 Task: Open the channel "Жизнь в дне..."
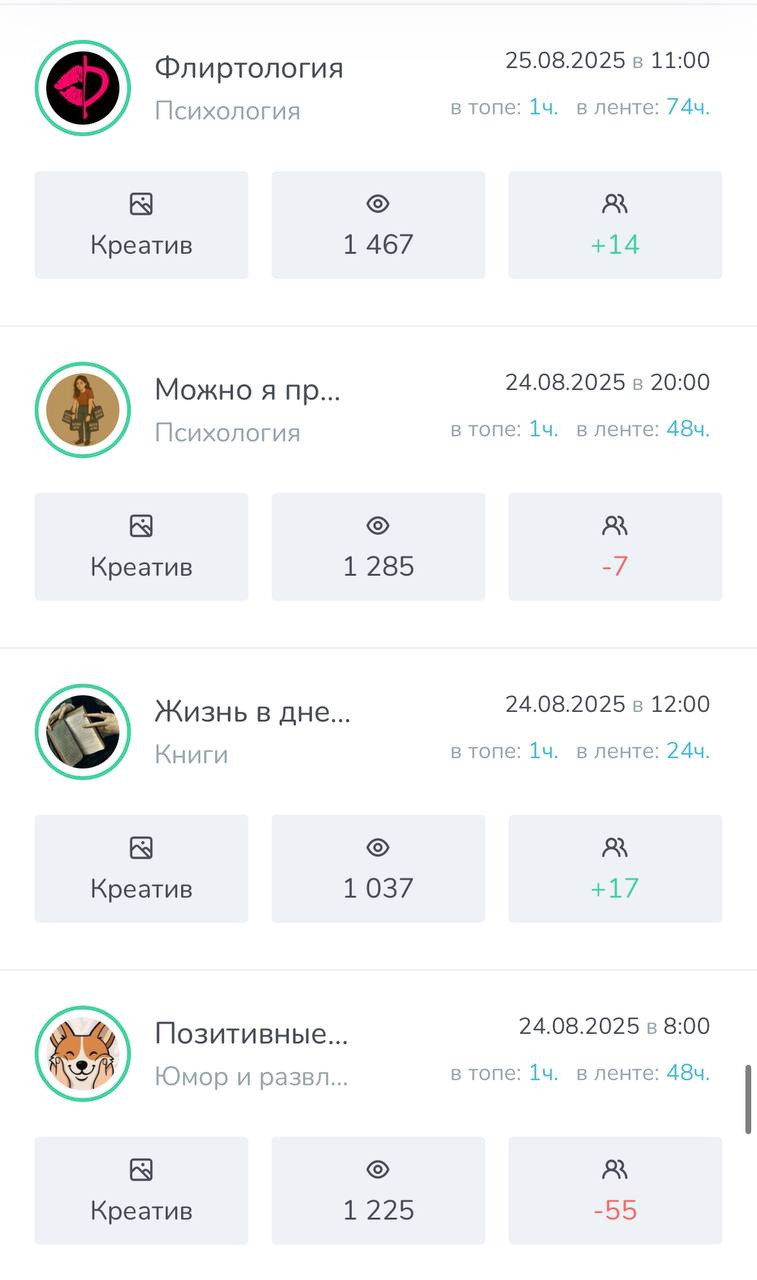pyautogui.click(x=252, y=712)
